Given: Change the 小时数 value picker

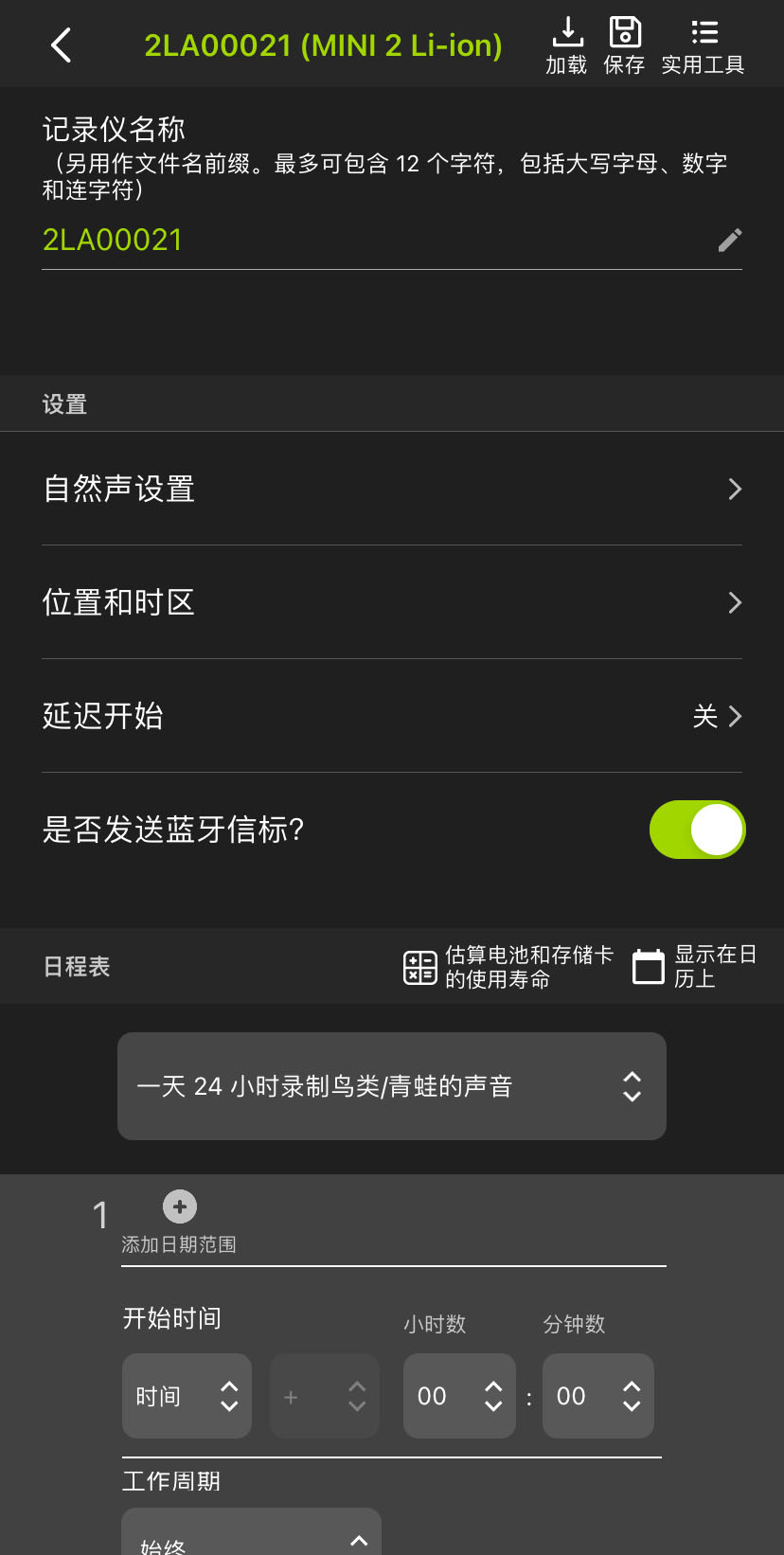Looking at the screenshot, I should pos(459,1396).
